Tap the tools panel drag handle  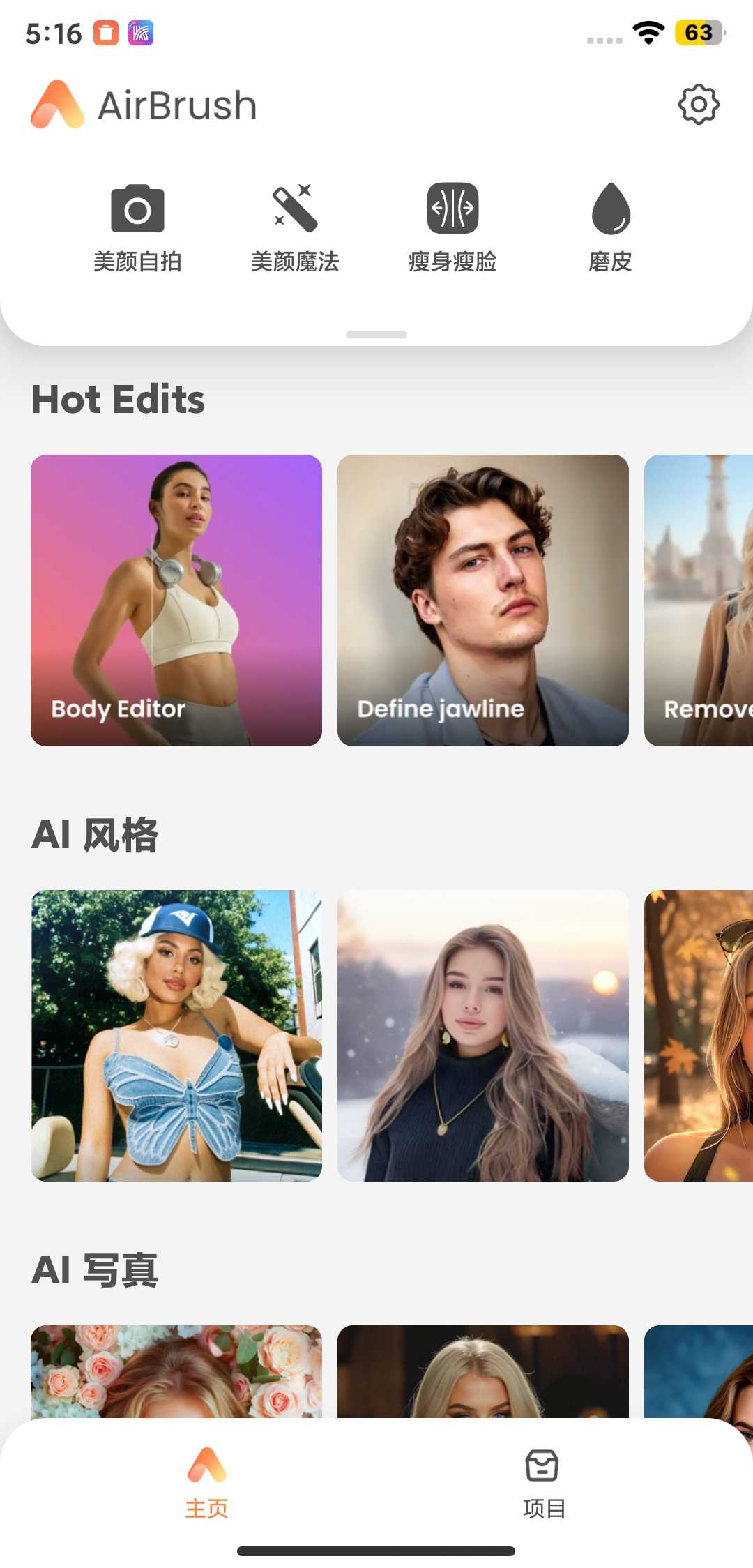pos(376,334)
